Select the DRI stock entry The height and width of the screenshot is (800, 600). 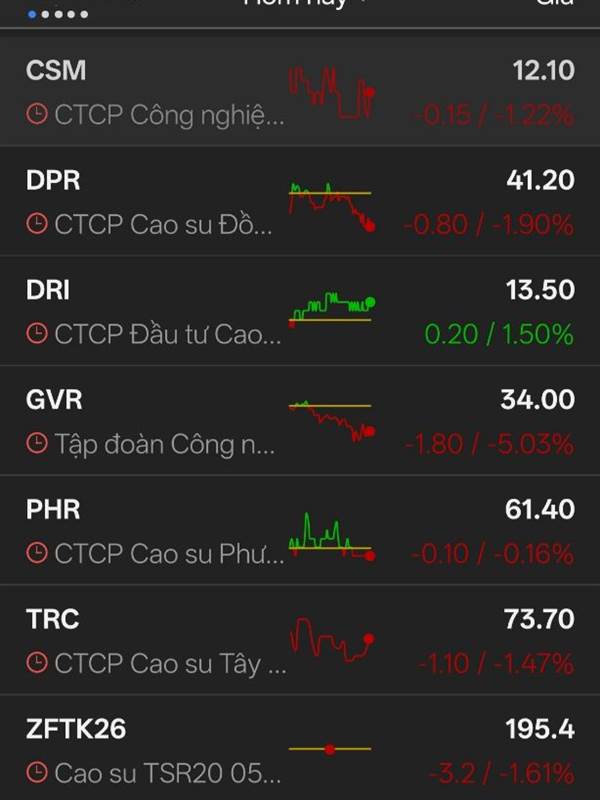(x=300, y=312)
